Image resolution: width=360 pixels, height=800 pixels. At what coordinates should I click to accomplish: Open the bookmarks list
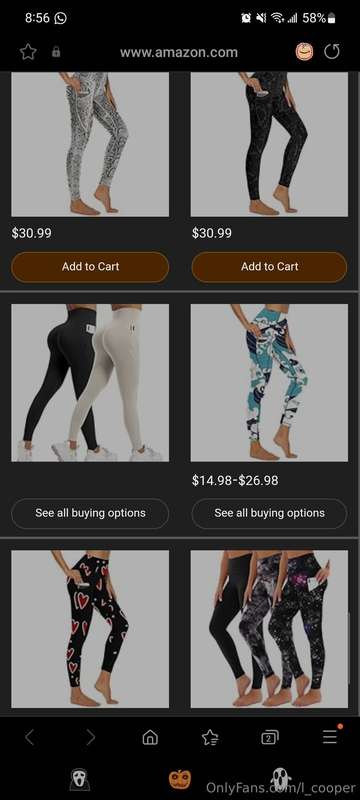coord(210,737)
